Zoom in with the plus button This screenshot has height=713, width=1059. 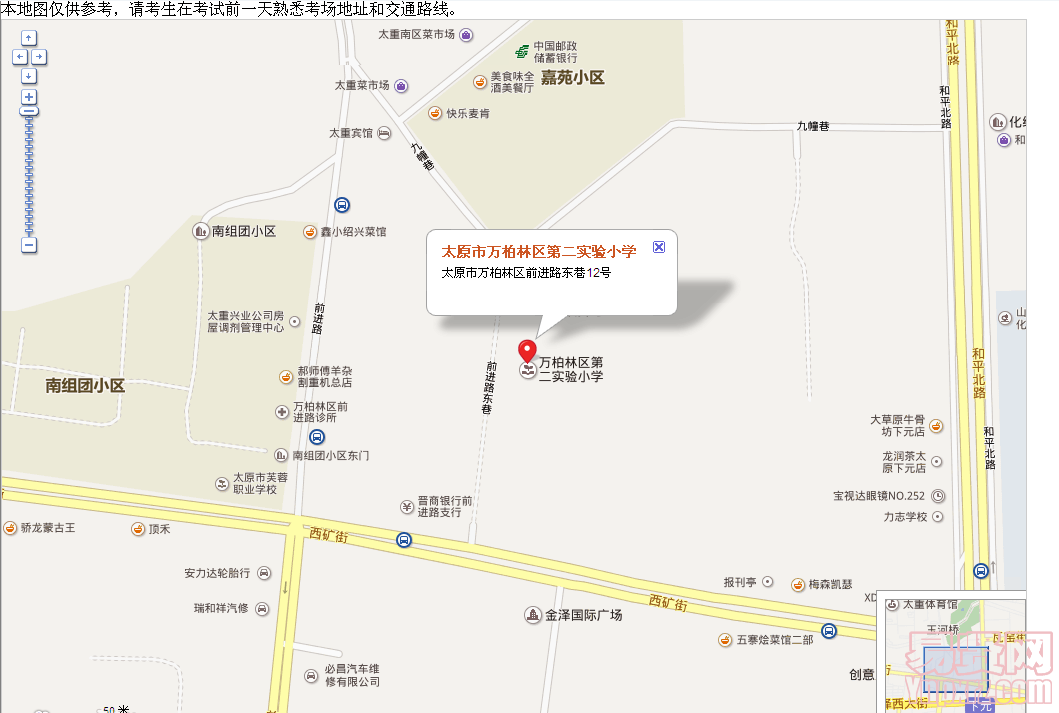tap(29, 97)
